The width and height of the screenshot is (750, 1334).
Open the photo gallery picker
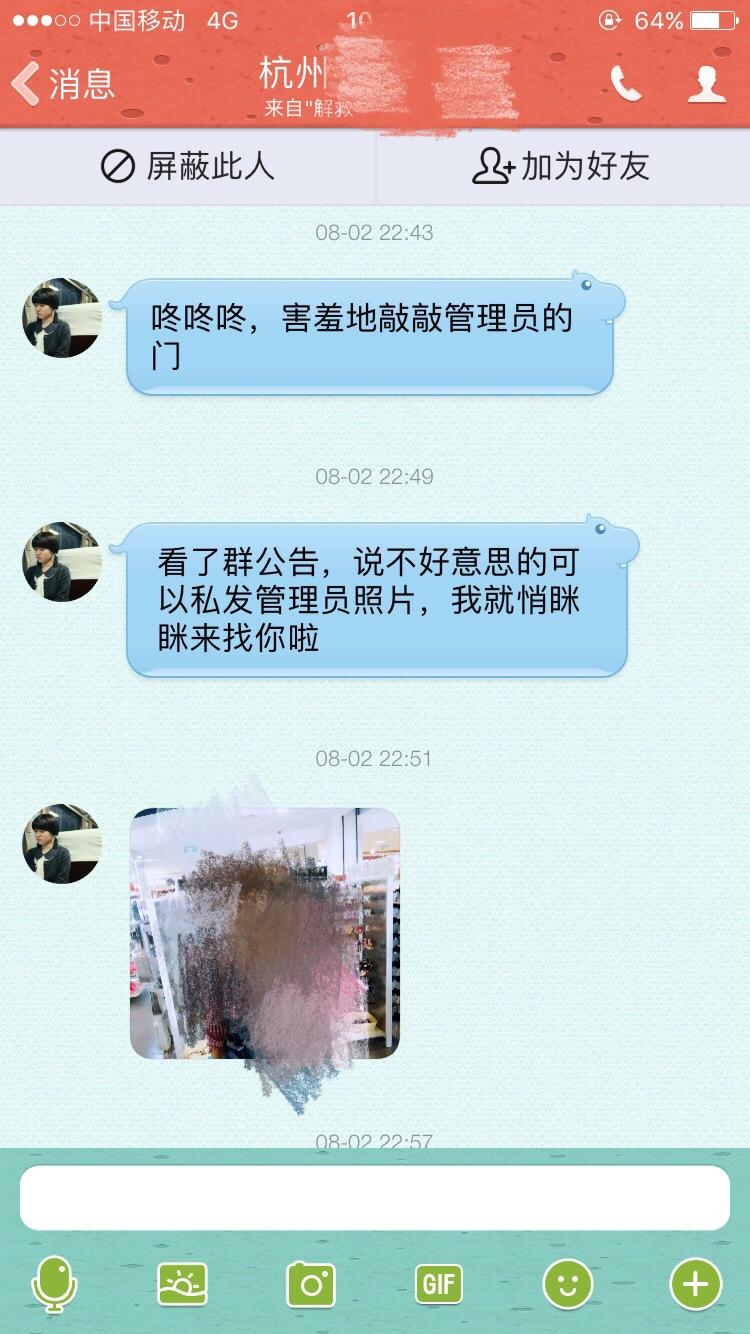(182, 1283)
